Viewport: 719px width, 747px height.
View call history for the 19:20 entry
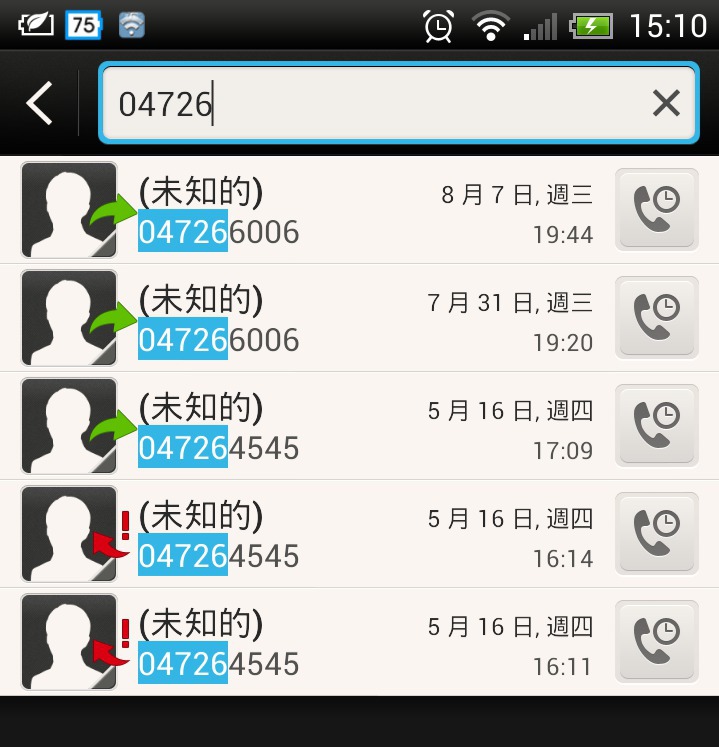[x=657, y=317]
